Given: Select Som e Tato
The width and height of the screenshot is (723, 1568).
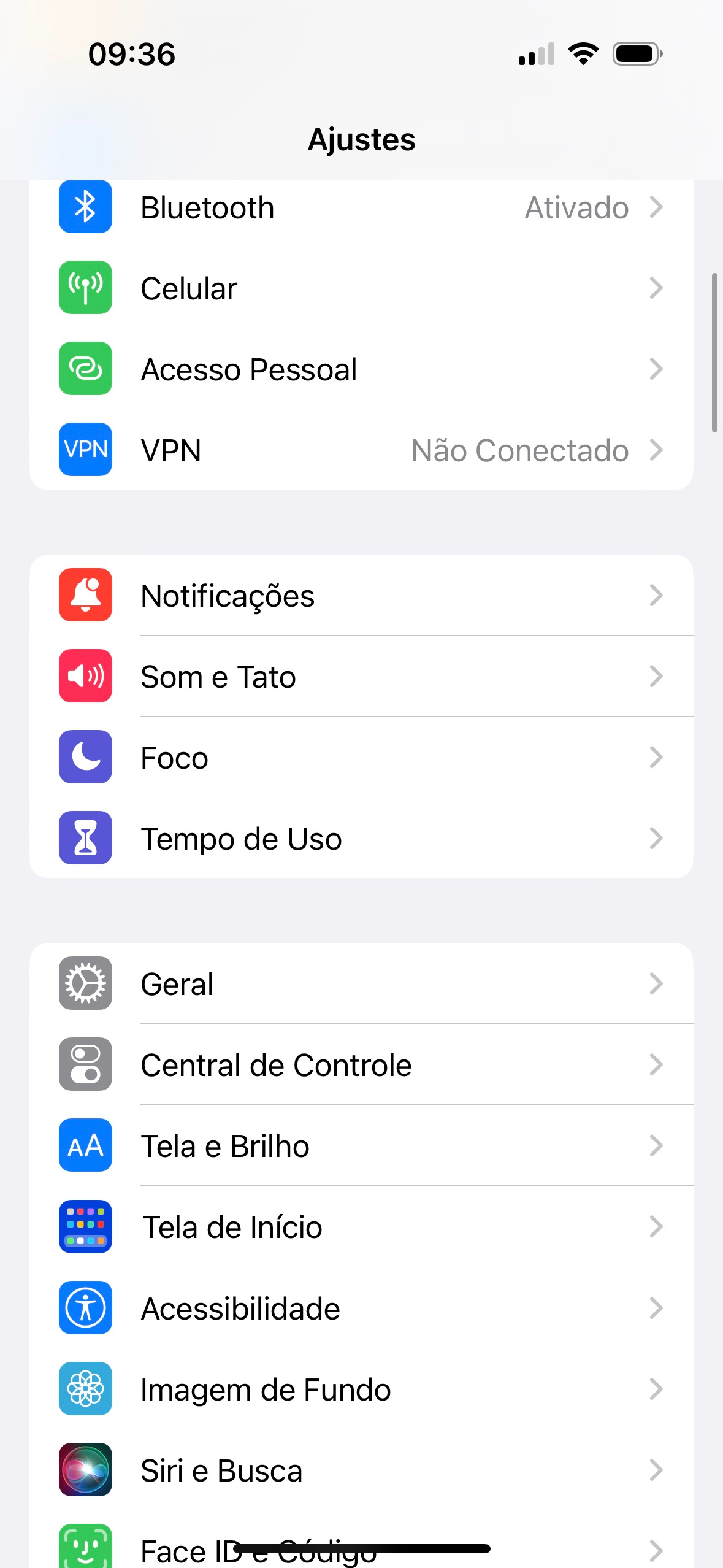Looking at the screenshot, I should point(361,677).
